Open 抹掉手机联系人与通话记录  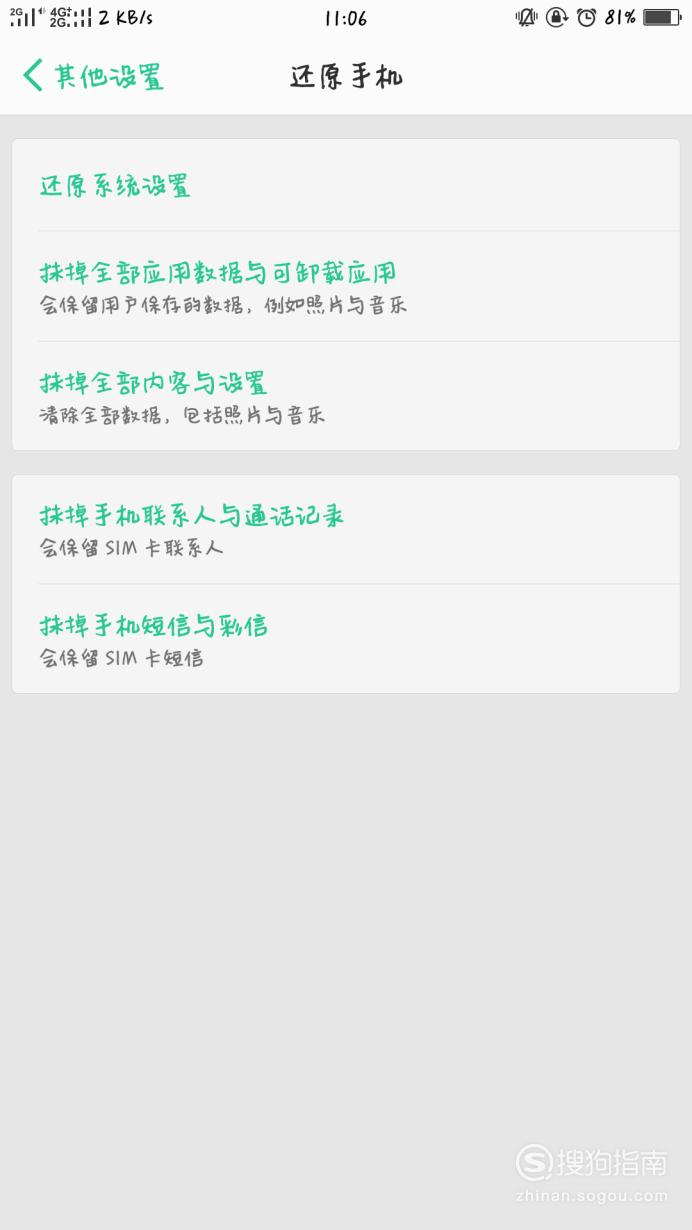pyautogui.click(x=346, y=530)
